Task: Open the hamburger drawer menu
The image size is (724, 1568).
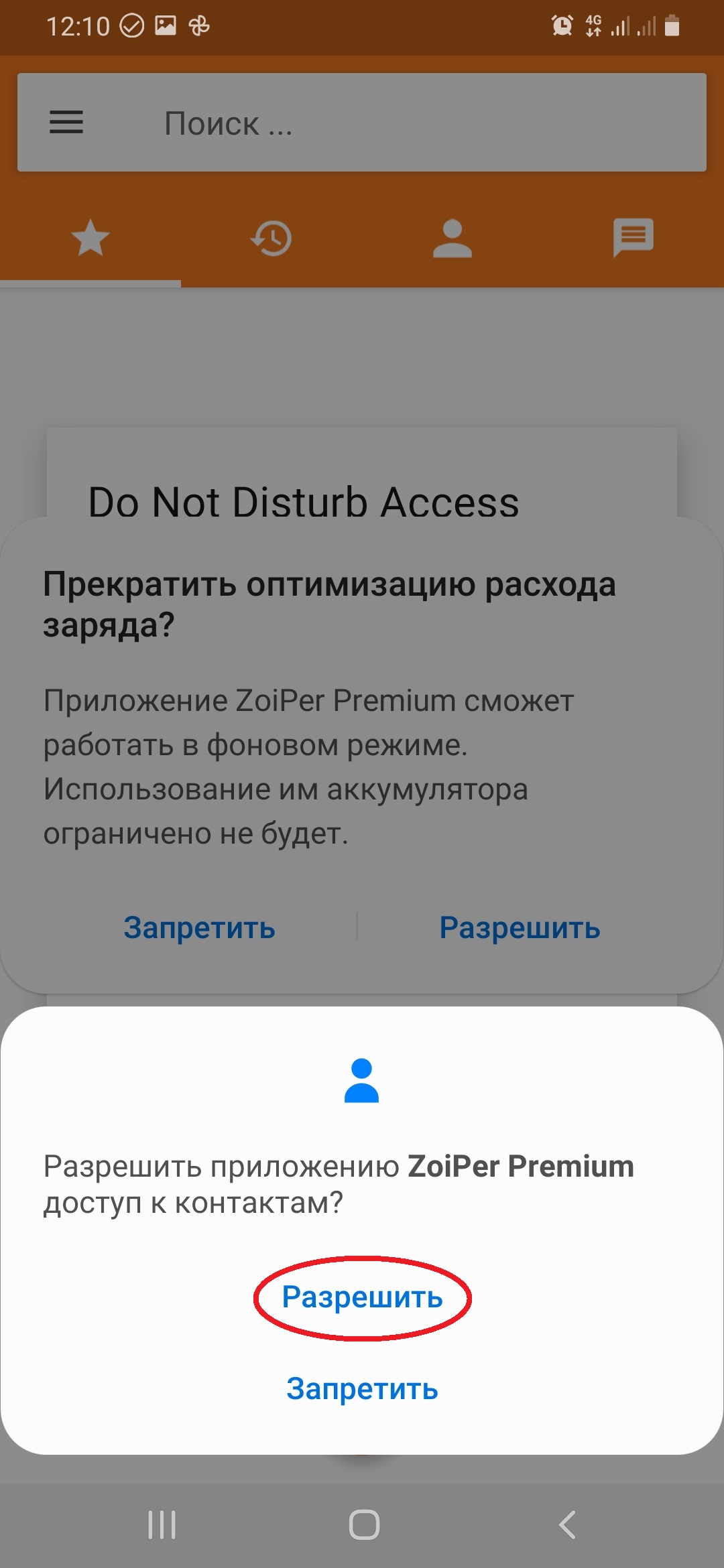Action: (x=66, y=123)
